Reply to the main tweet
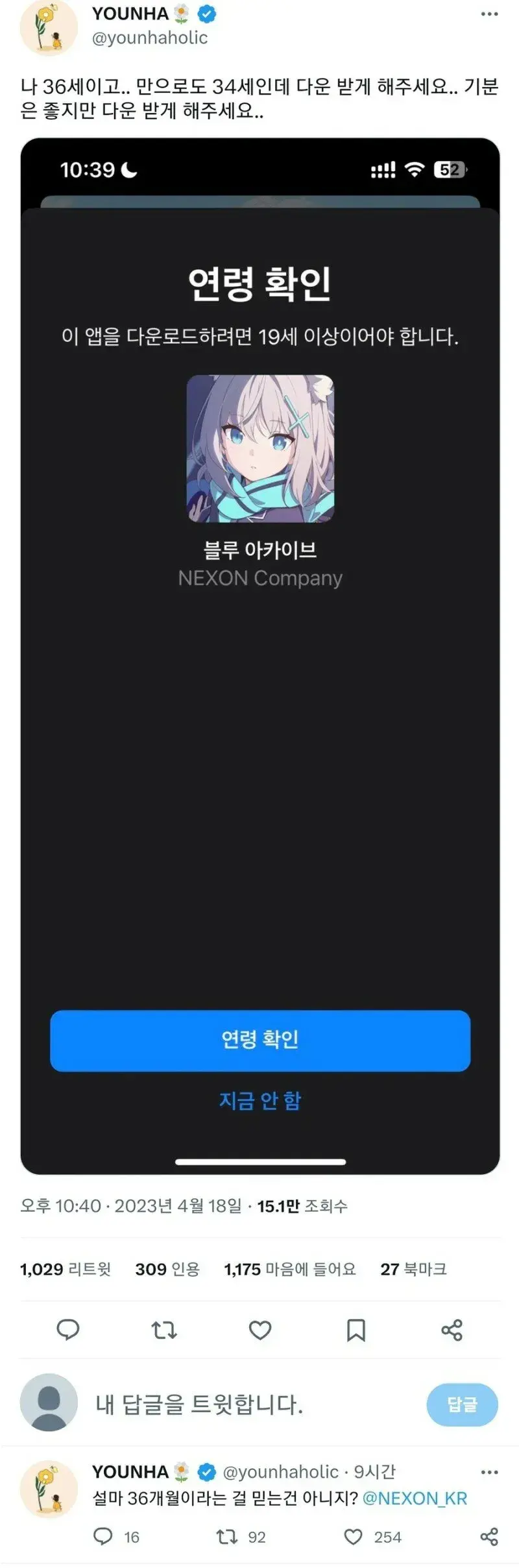This screenshot has width=519, height=1568. 68,1331
